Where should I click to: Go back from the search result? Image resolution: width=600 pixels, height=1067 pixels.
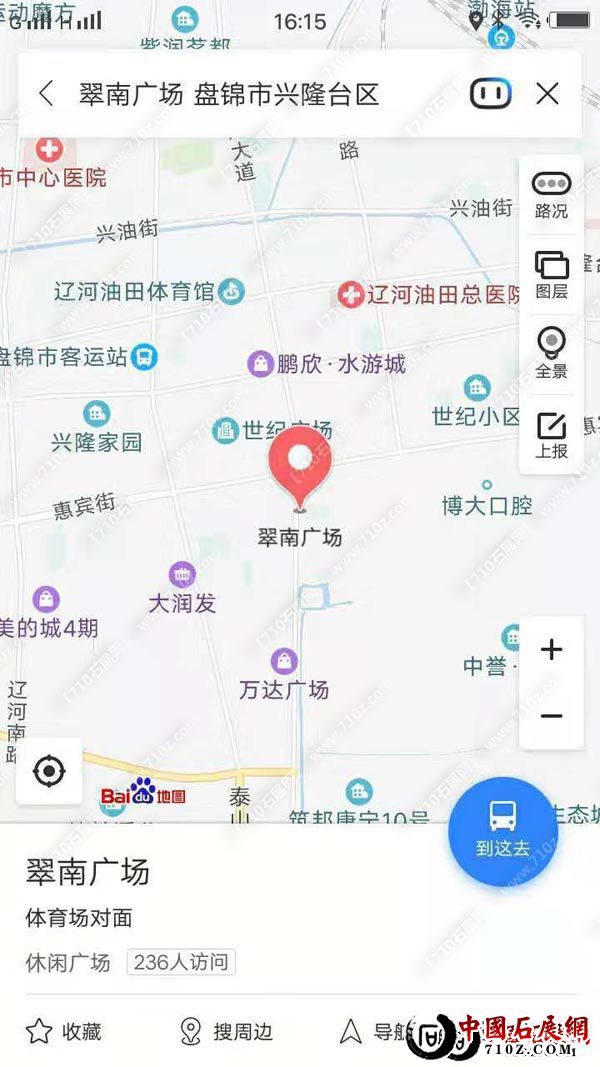tap(46, 94)
